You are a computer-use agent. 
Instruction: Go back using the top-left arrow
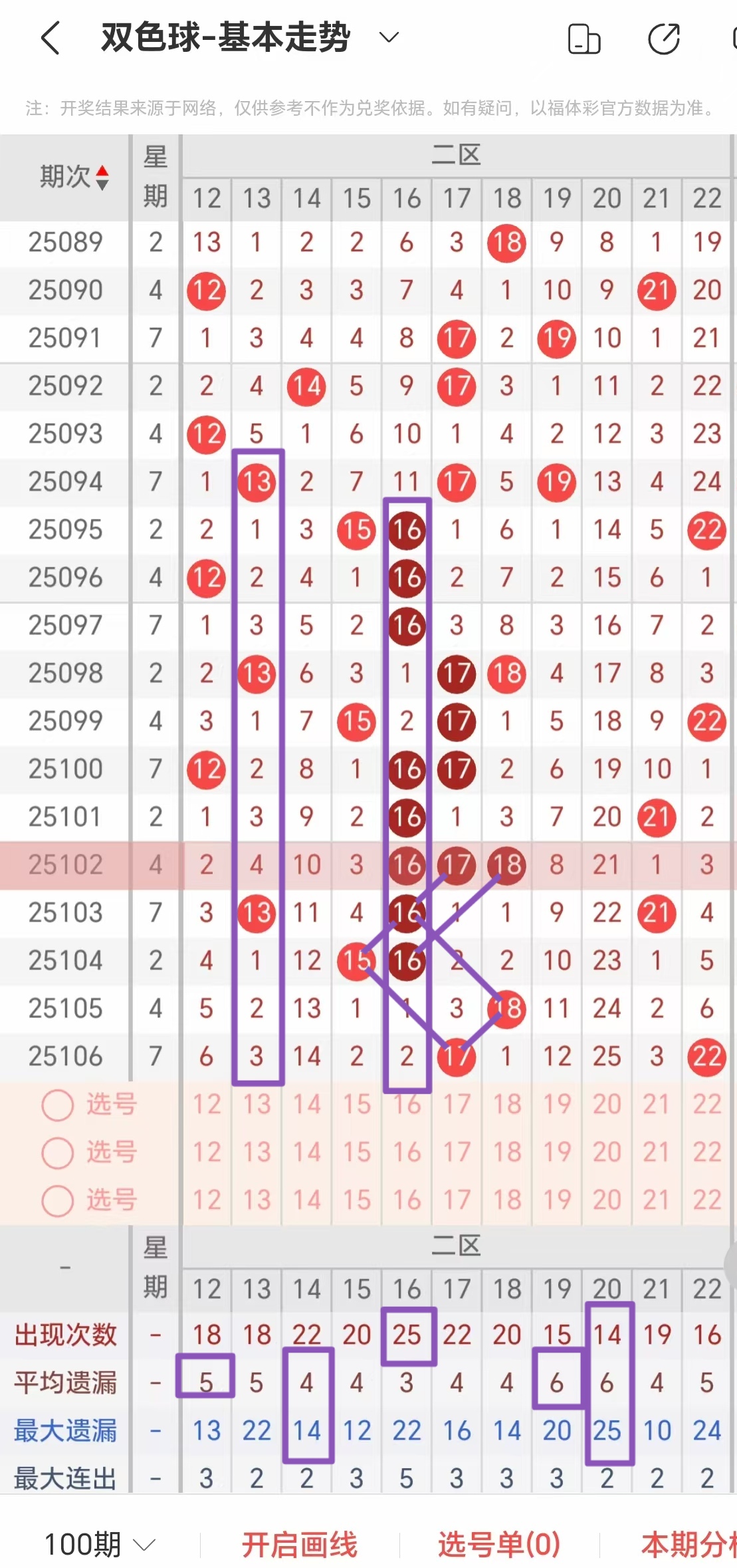point(51,38)
